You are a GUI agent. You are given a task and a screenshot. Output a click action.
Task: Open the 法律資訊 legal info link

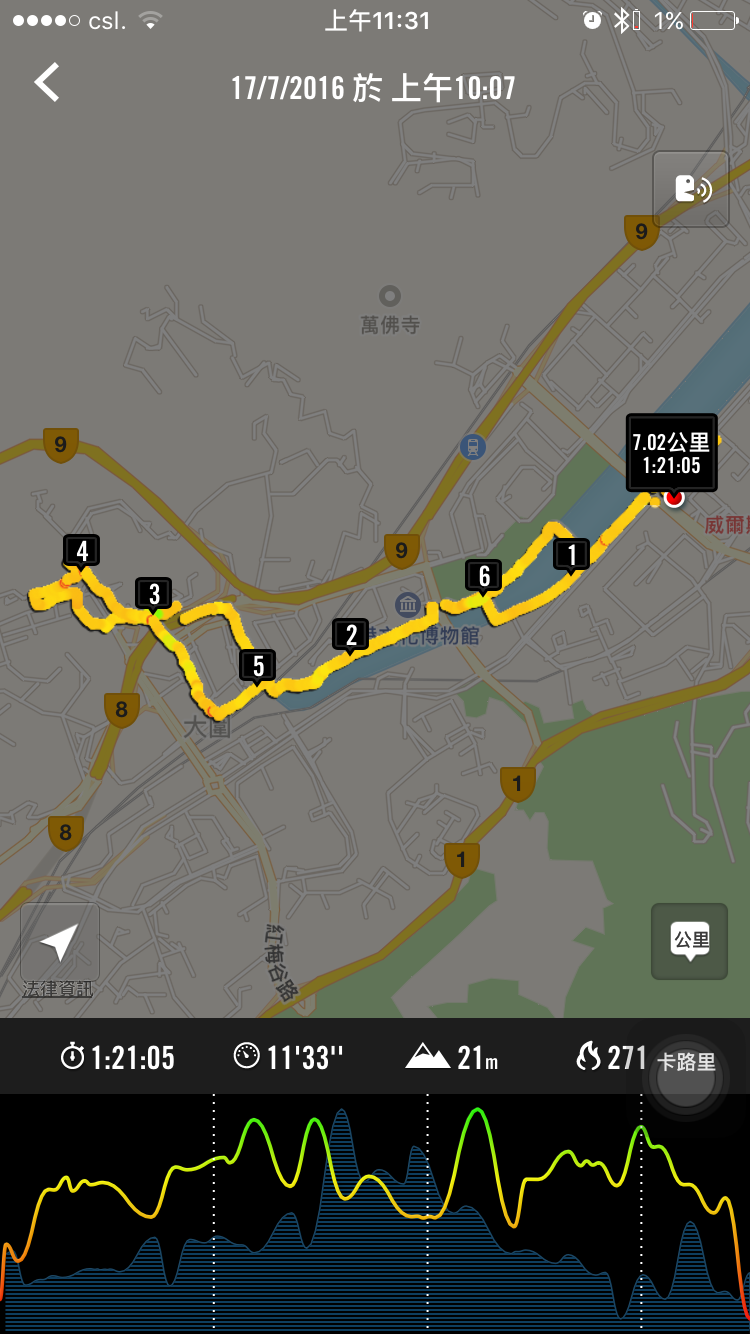click(x=58, y=989)
